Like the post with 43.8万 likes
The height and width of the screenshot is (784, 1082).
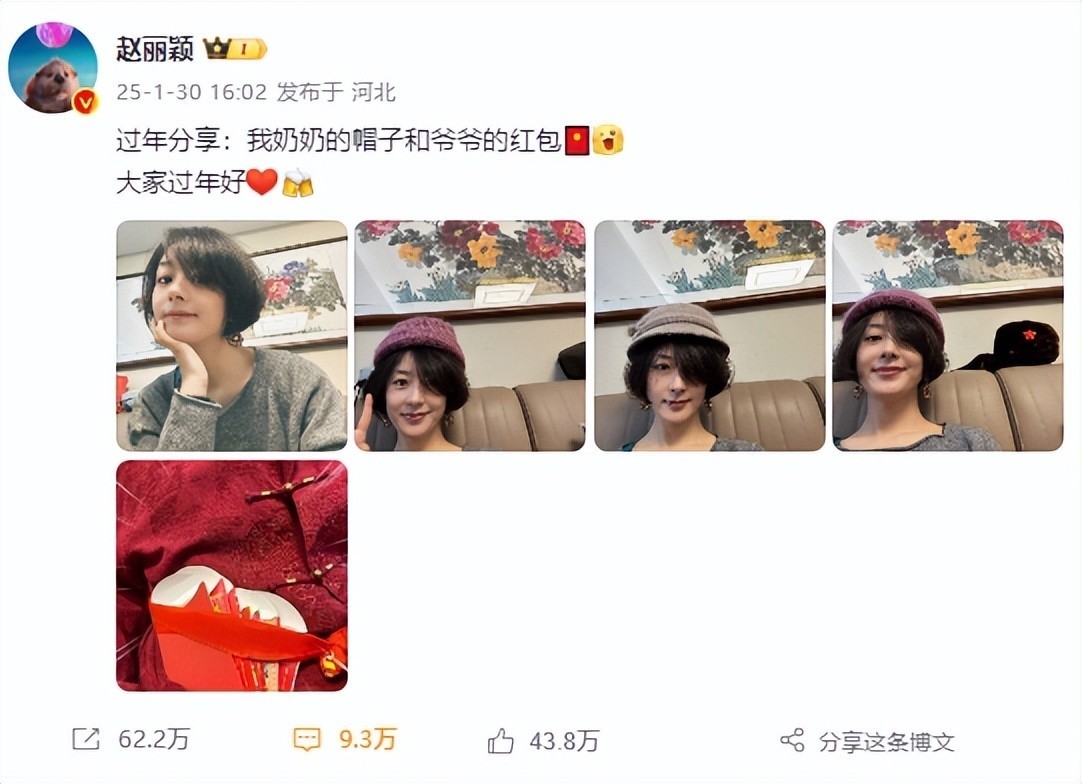[x=543, y=740]
